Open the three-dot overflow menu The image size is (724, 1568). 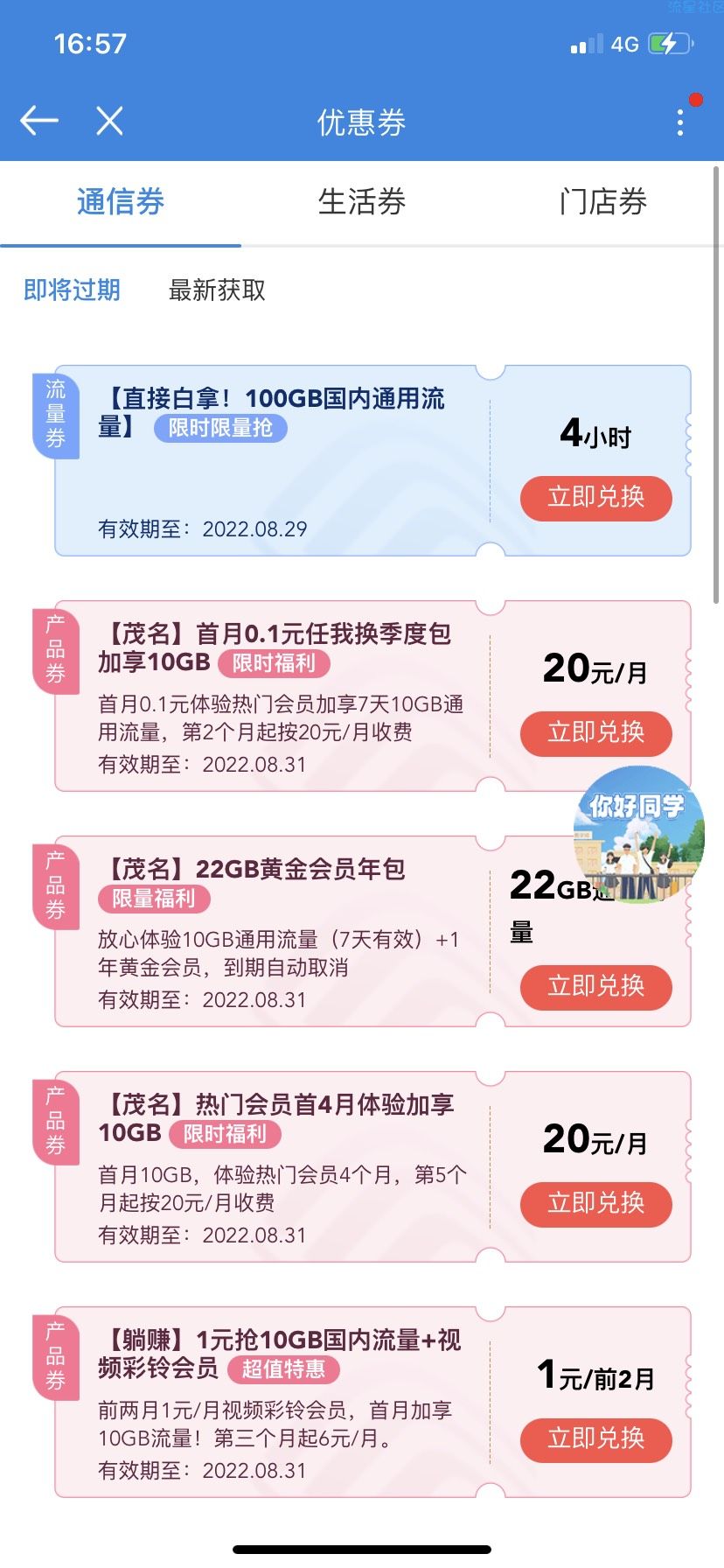tap(680, 122)
